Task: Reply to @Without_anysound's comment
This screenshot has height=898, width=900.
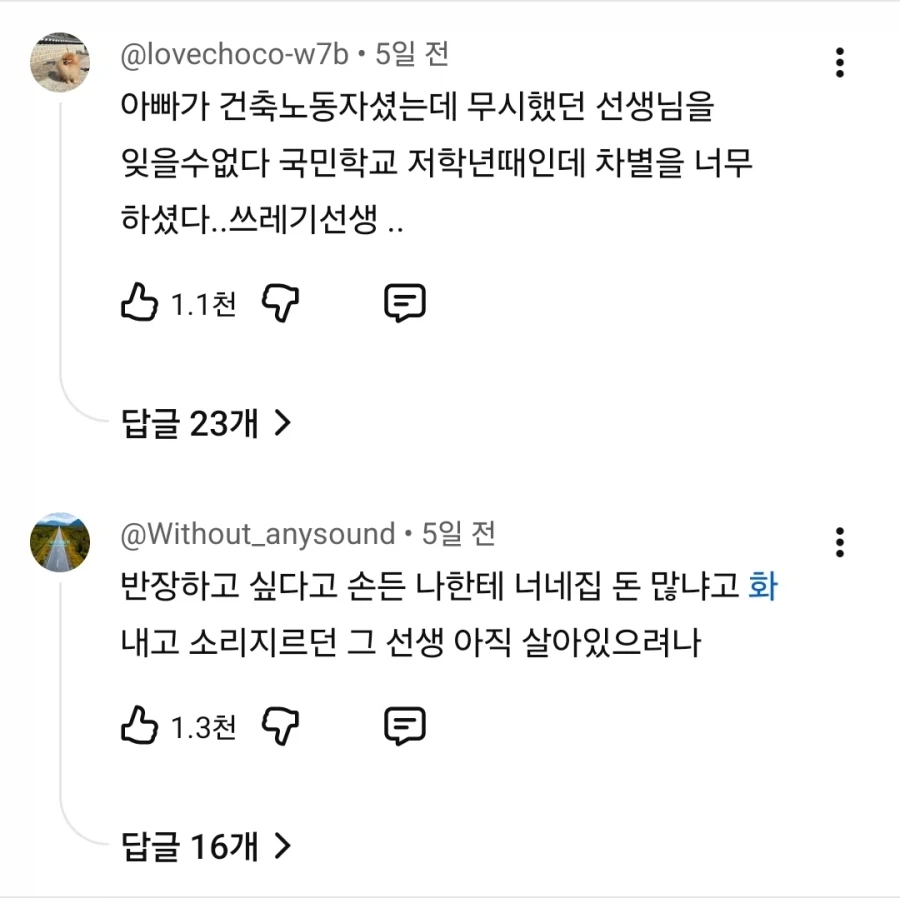Action: [x=405, y=726]
